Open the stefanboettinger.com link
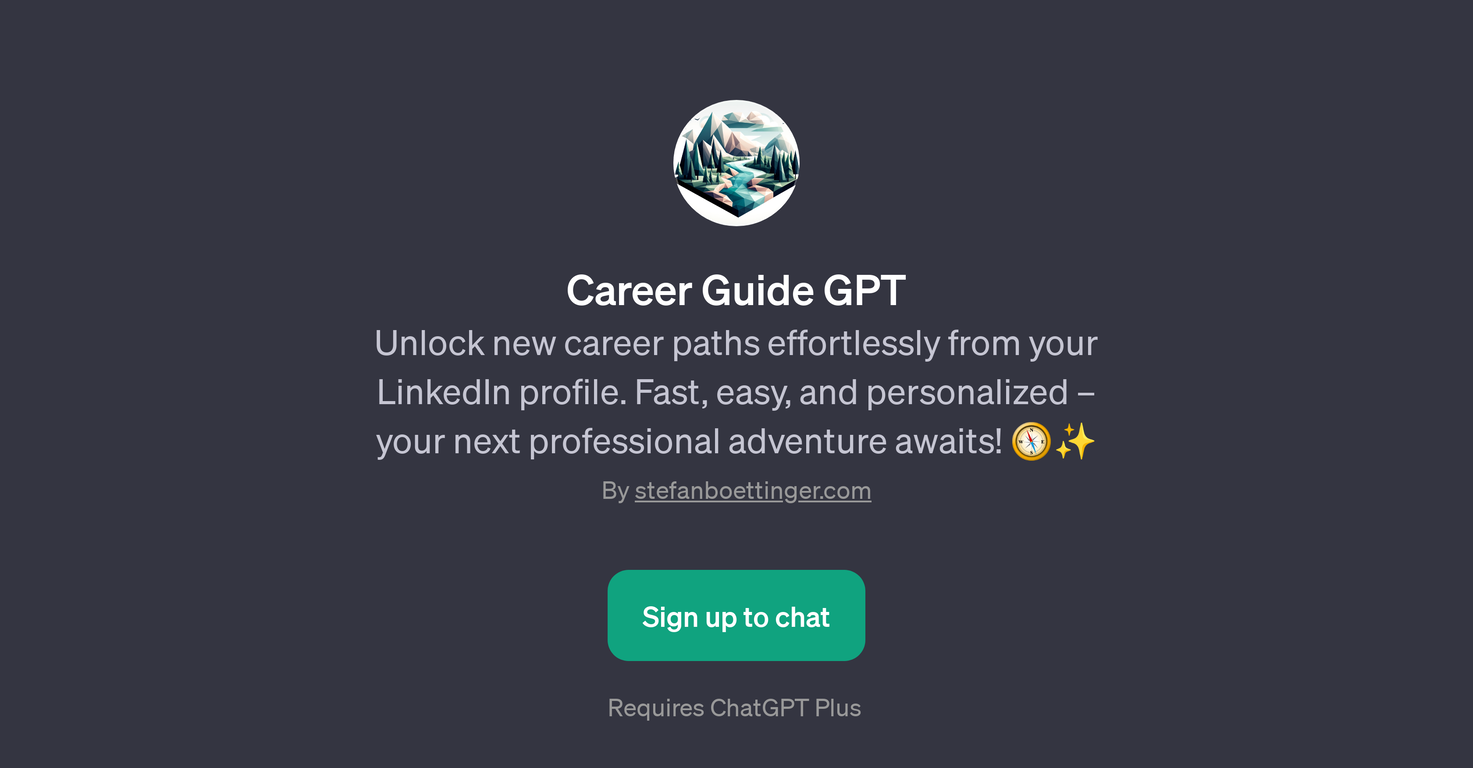Screen dimensions: 1473x768 tap(752, 491)
